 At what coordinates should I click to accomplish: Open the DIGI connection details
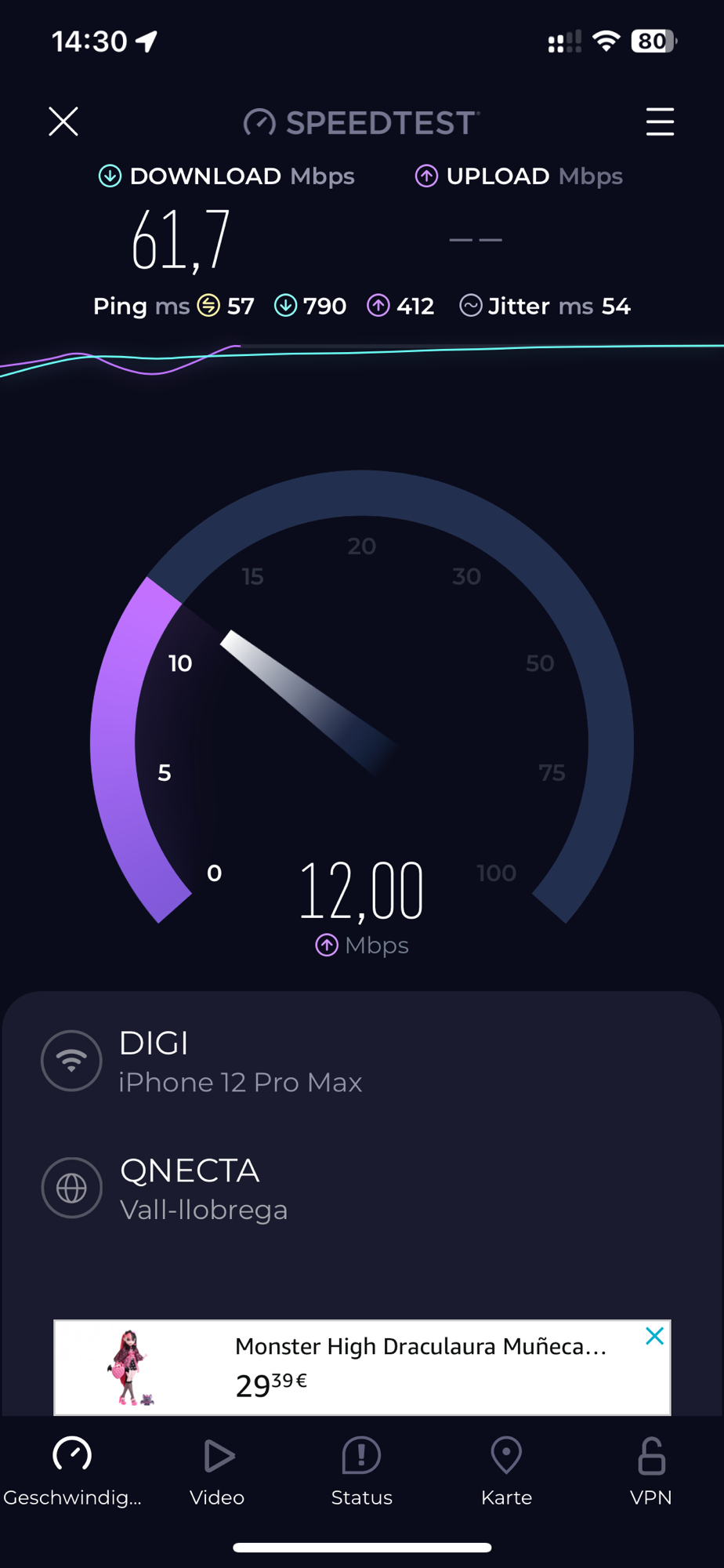click(239, 1062)
